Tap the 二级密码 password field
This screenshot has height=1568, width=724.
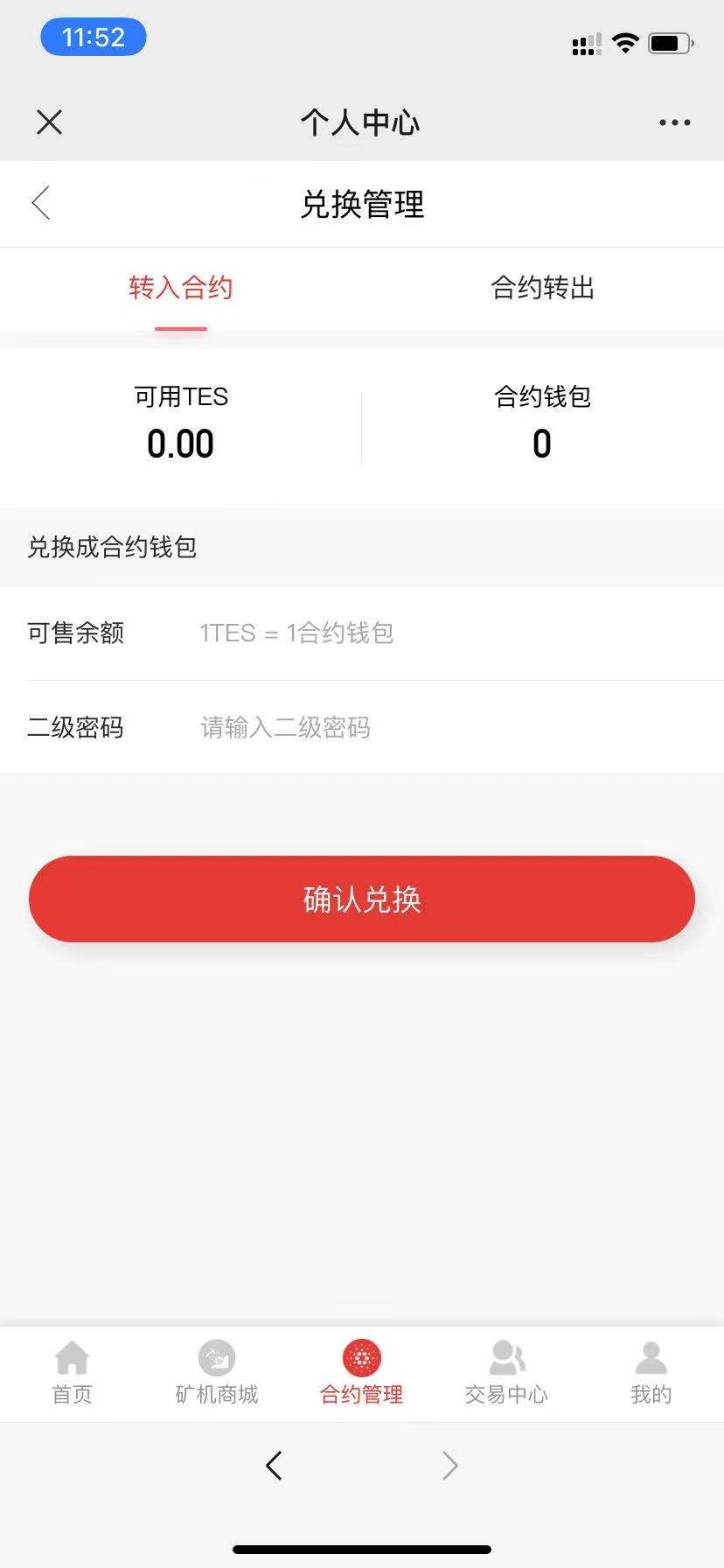click(437, 727)
